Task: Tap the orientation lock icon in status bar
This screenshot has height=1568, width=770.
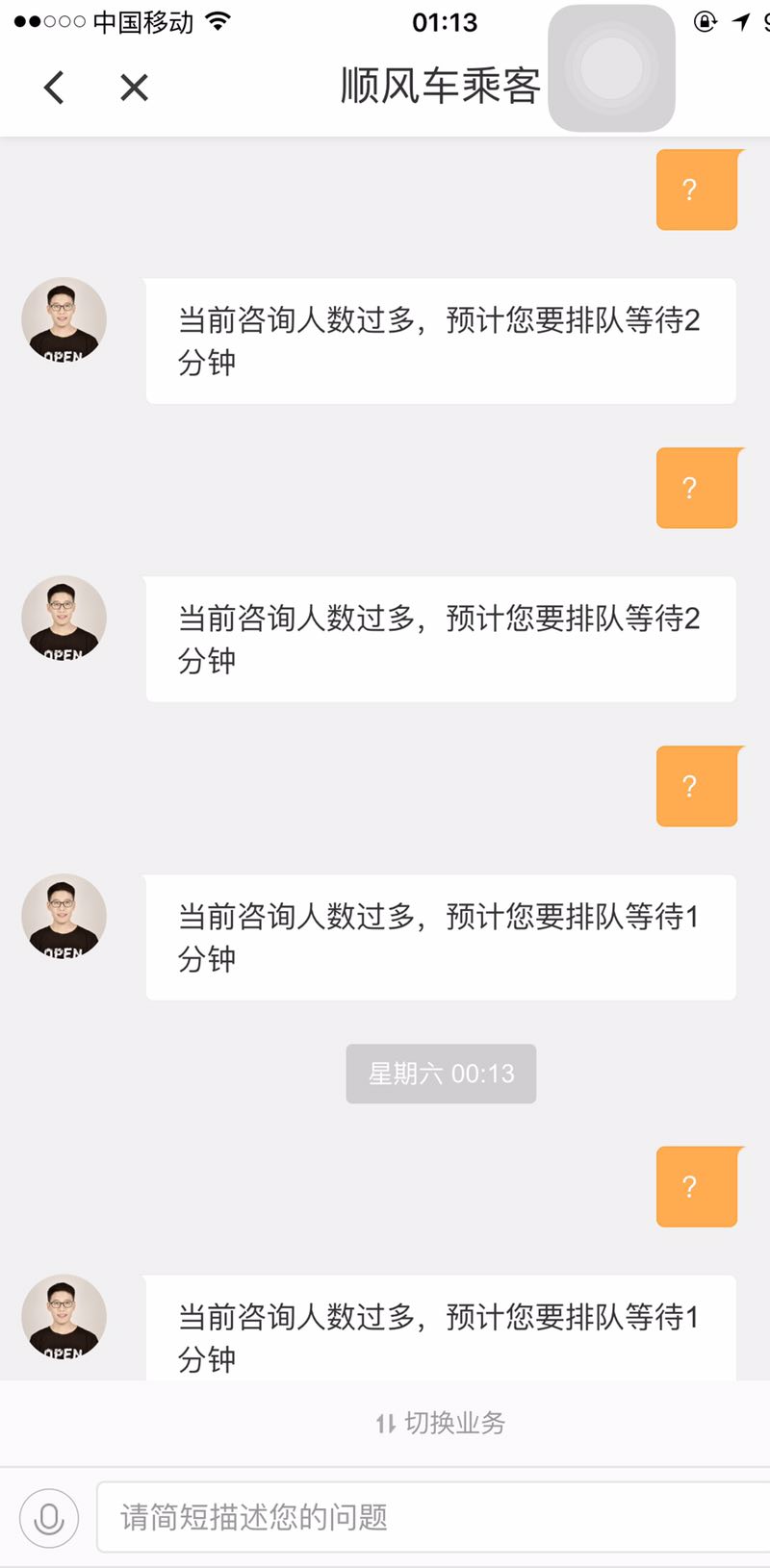Action: click(x=704, y=20)
